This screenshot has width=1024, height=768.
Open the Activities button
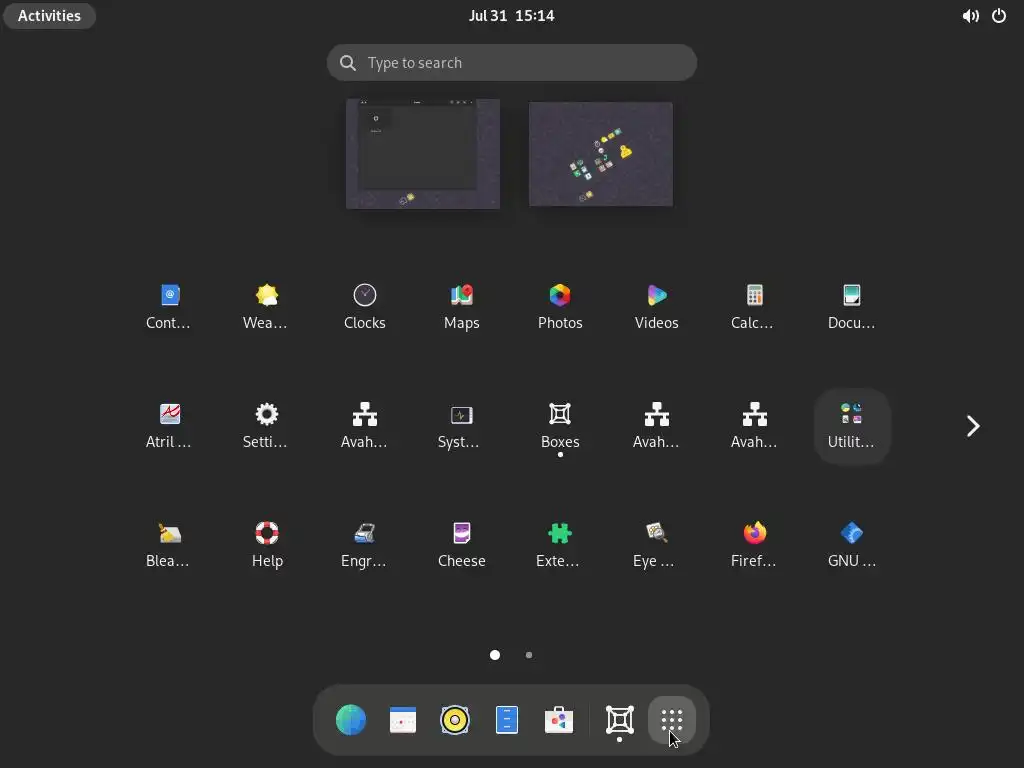(49, 15)
